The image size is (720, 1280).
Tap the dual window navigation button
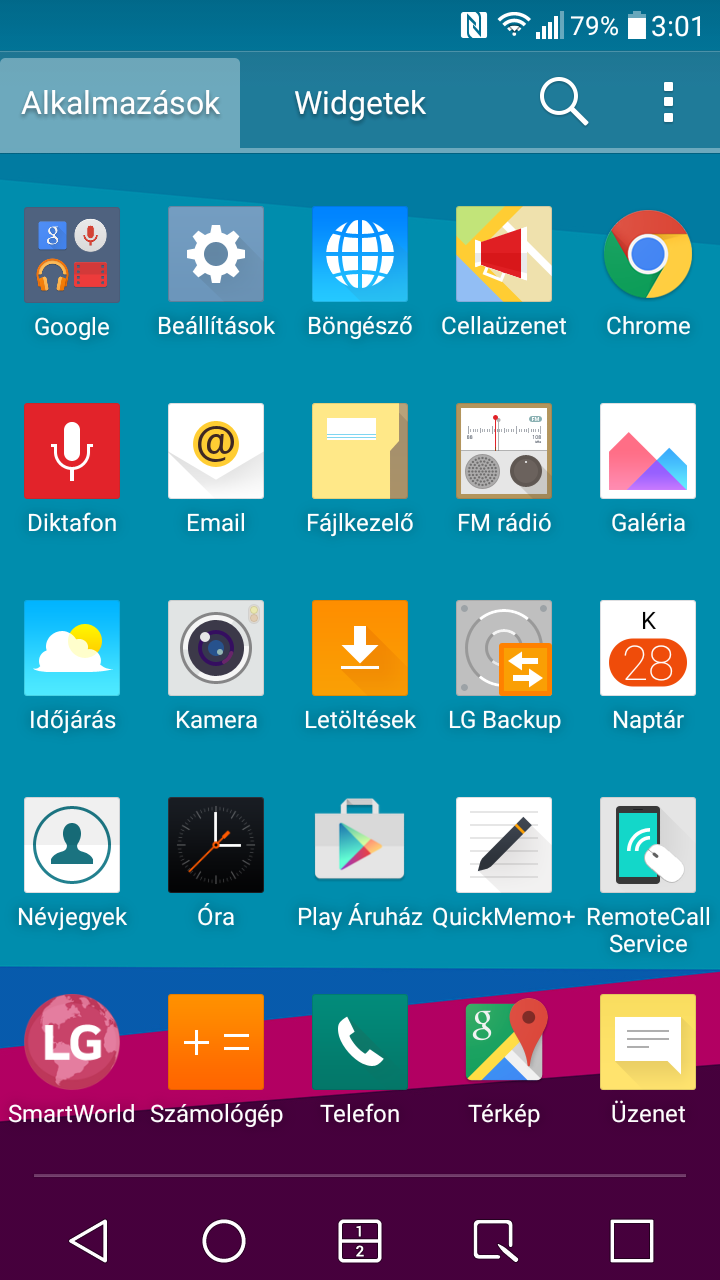[360, 1241]
